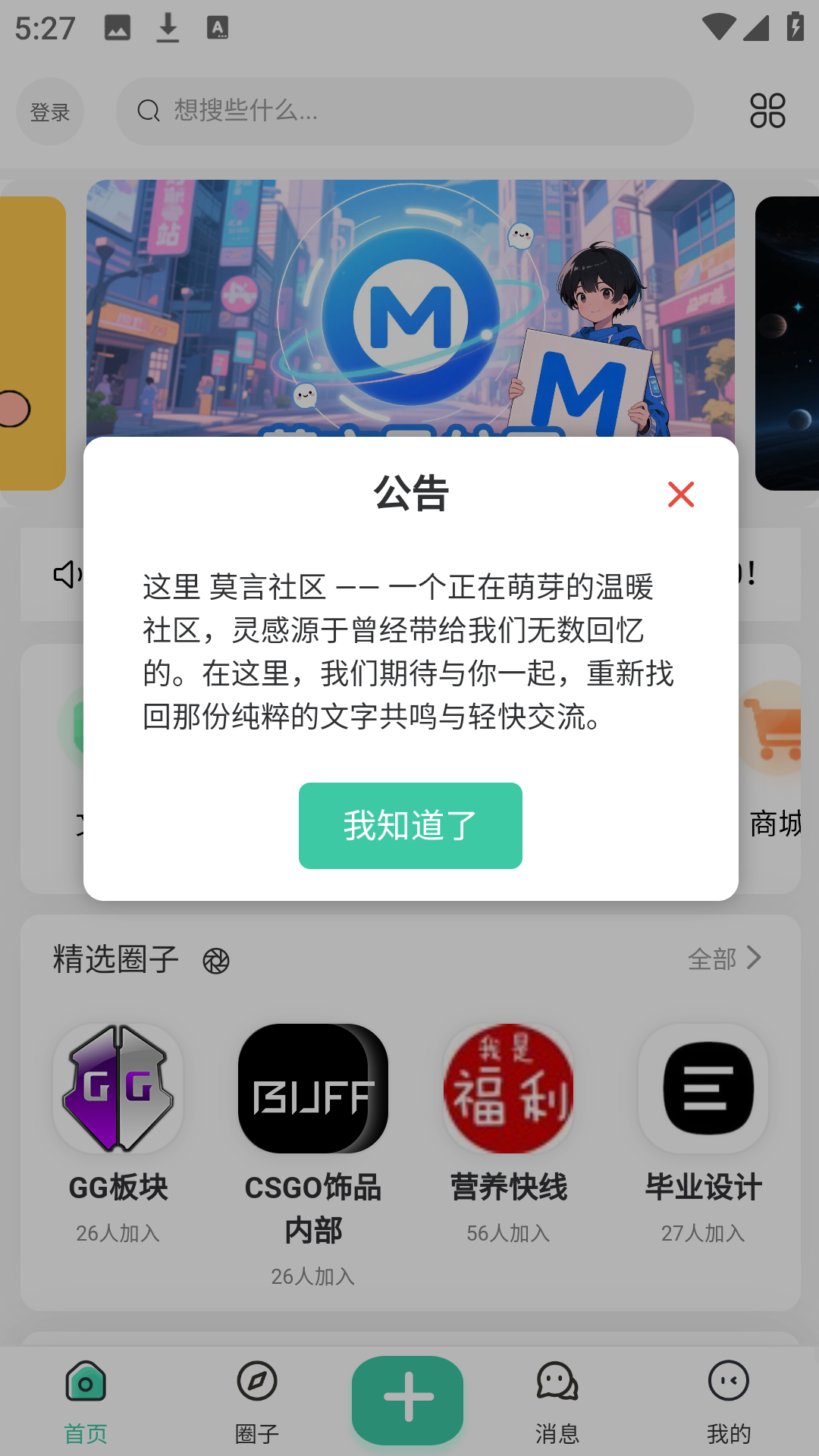This screenshot has width=819, height=1456.
Task: Close the 公告 announcement dialog
Action: [680, 494]
